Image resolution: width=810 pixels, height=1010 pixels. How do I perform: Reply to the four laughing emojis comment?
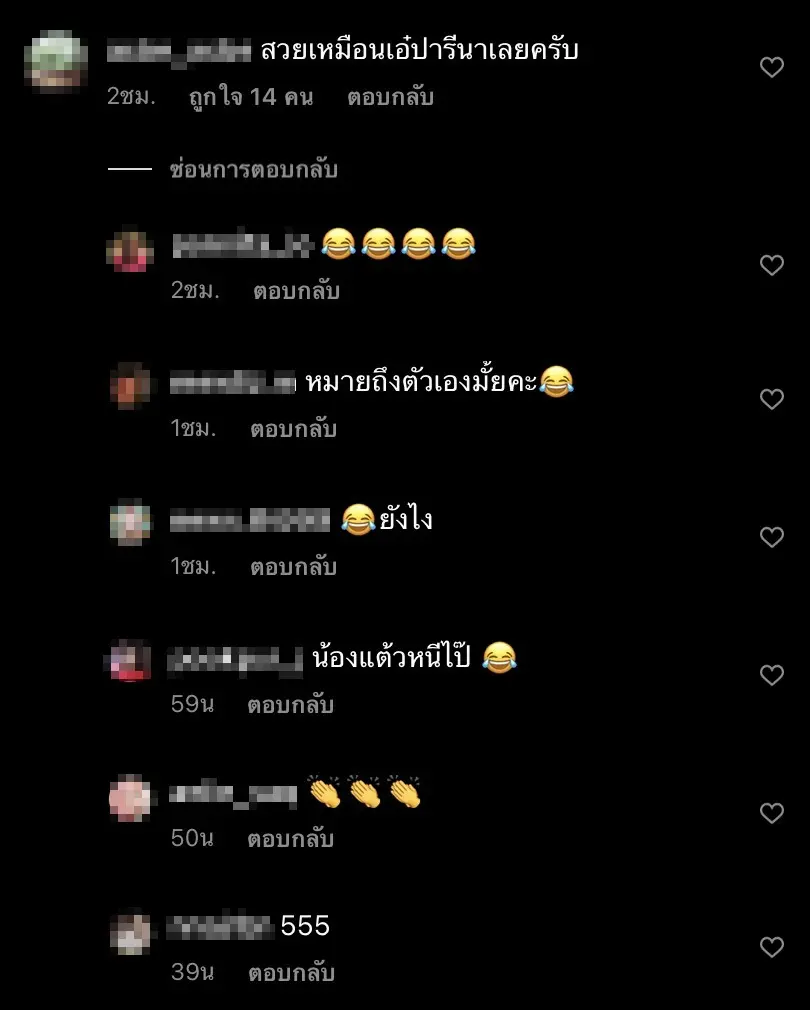click(x=296, y=291)
